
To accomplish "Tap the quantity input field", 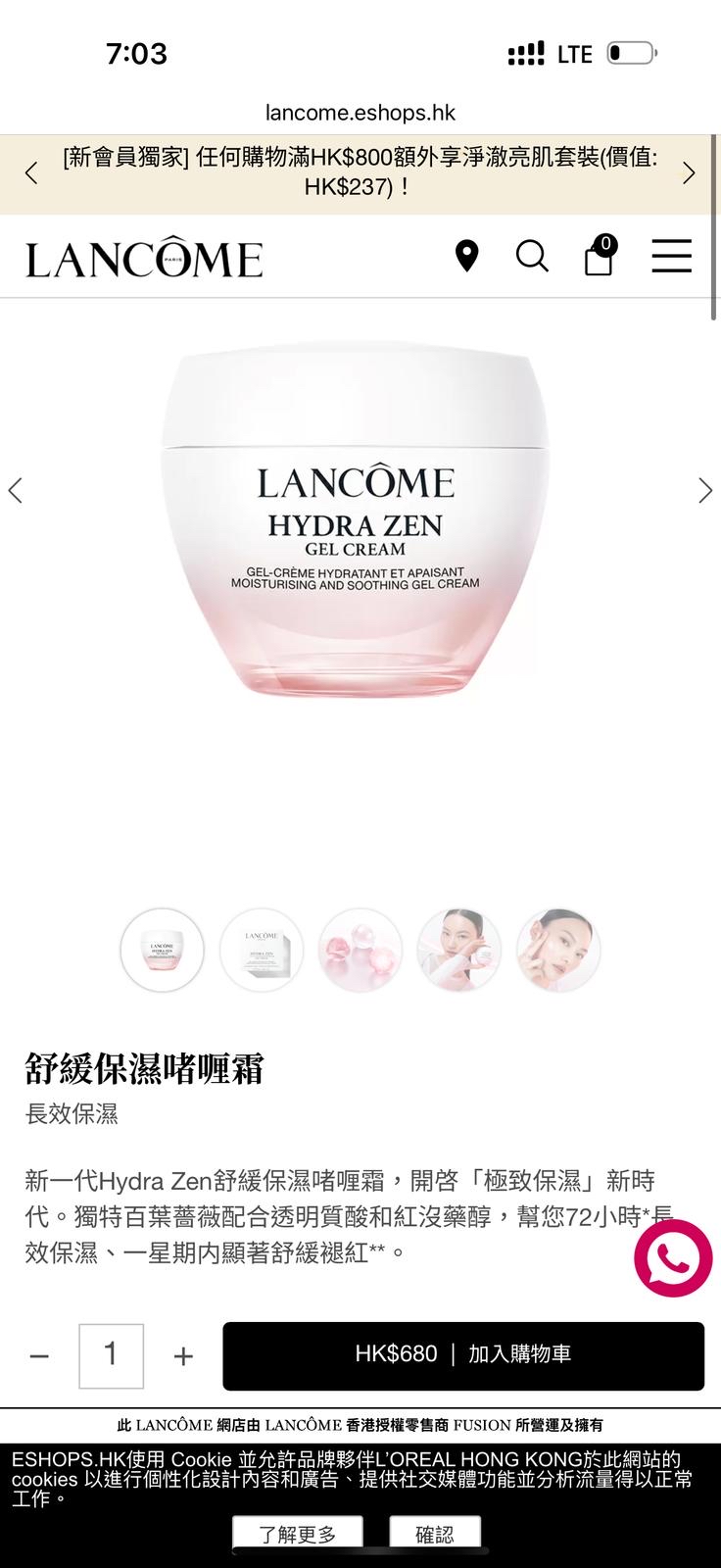I will (111, 1356).
